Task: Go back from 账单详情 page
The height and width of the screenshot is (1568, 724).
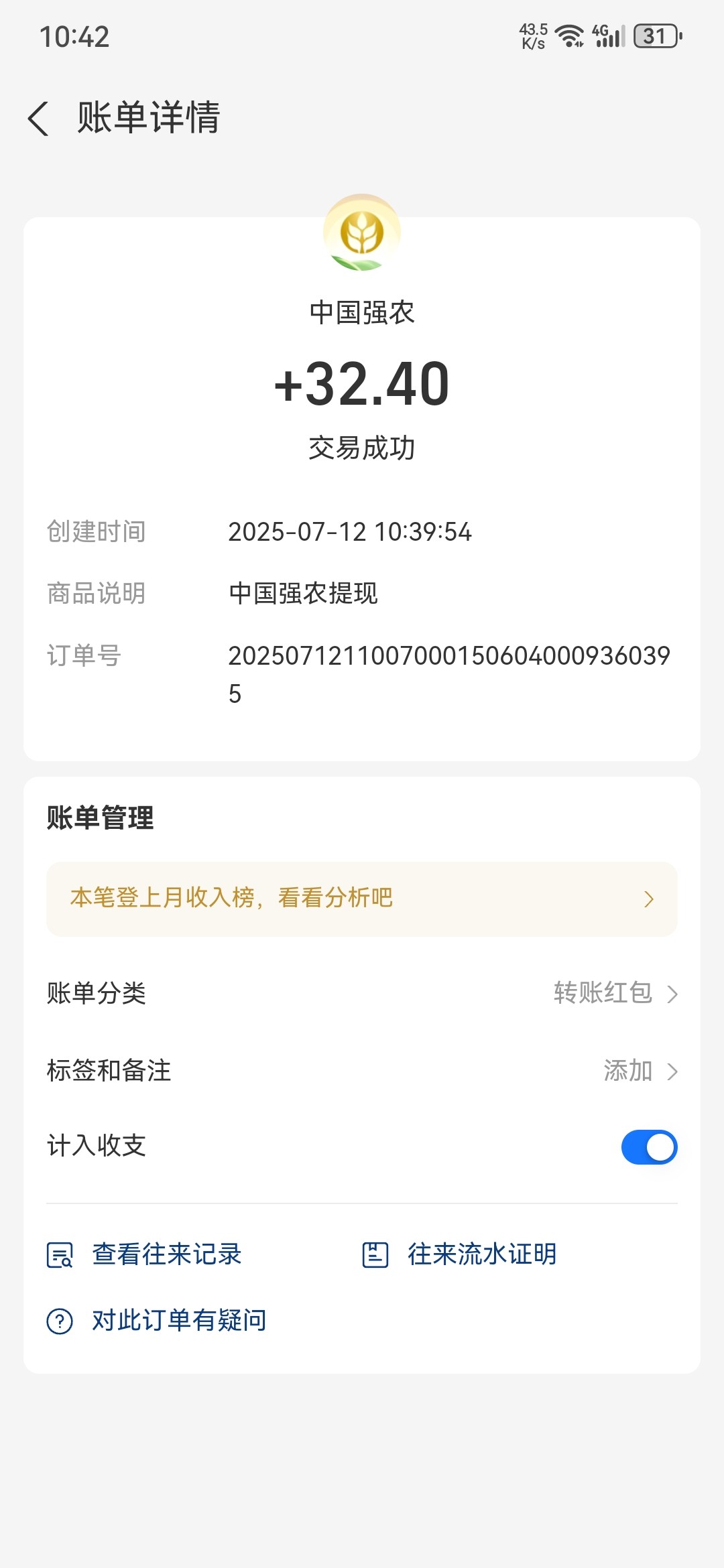Action: pos(39,119)
